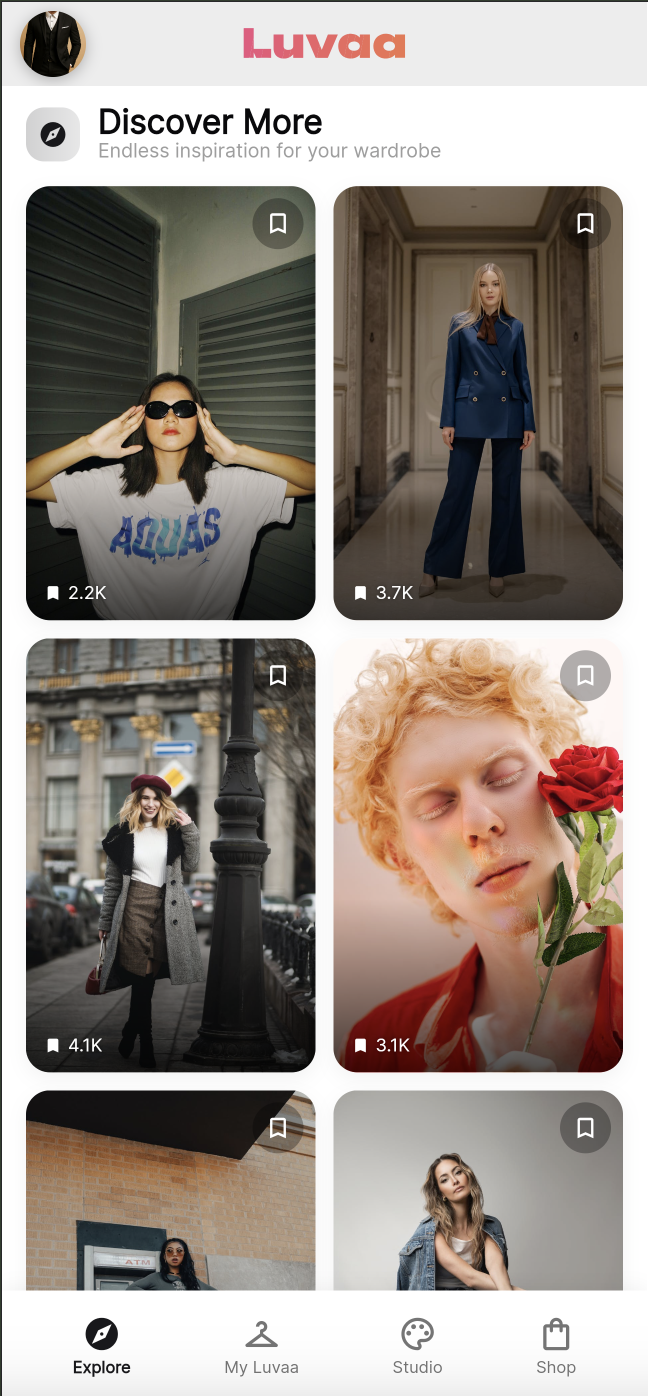Switch to the Explore tab
Image resolution: width=648 pixels, height=1396 pixels.
tap(102, 1345)
